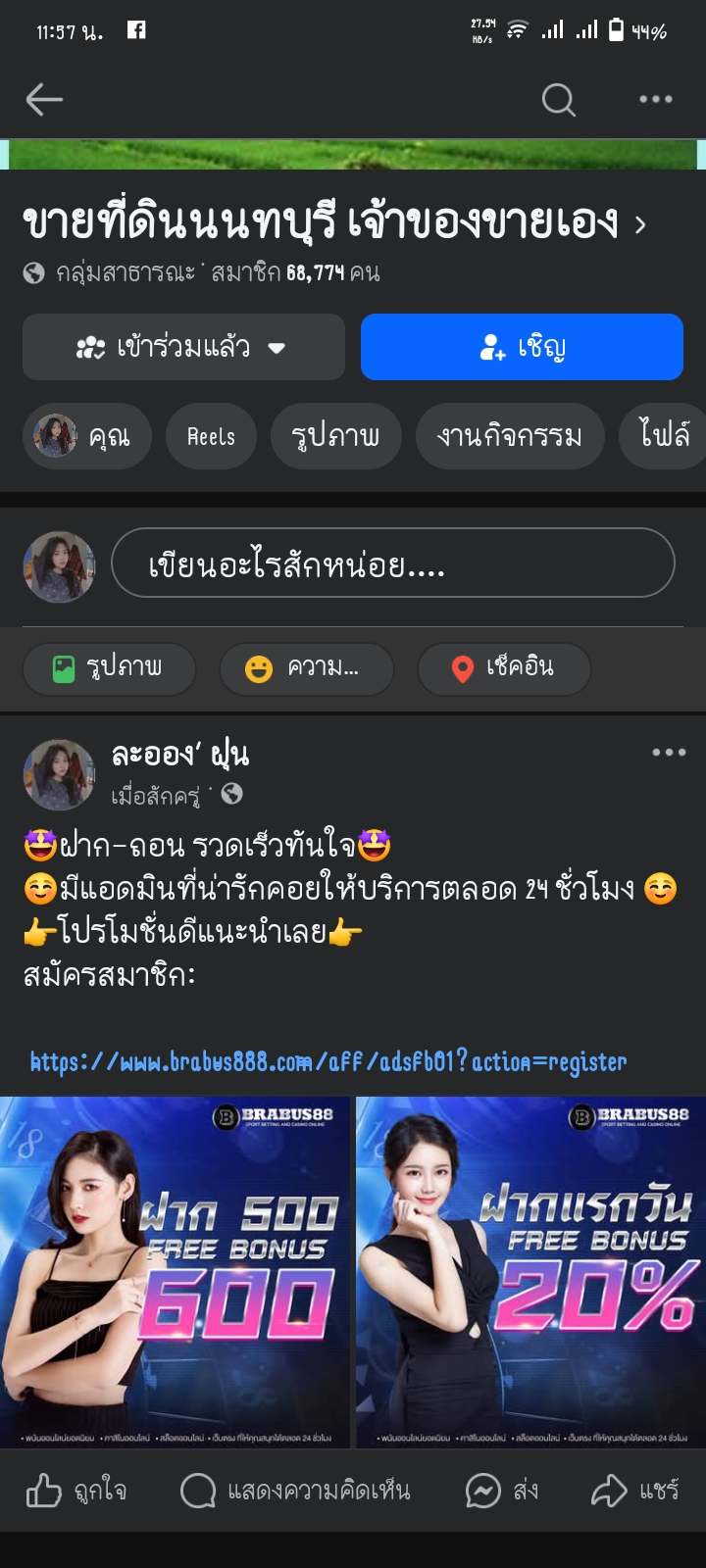Open the งานกิจกรรม tab
Viewport: 706px width, 1568px height.
(x=509, y=436)
